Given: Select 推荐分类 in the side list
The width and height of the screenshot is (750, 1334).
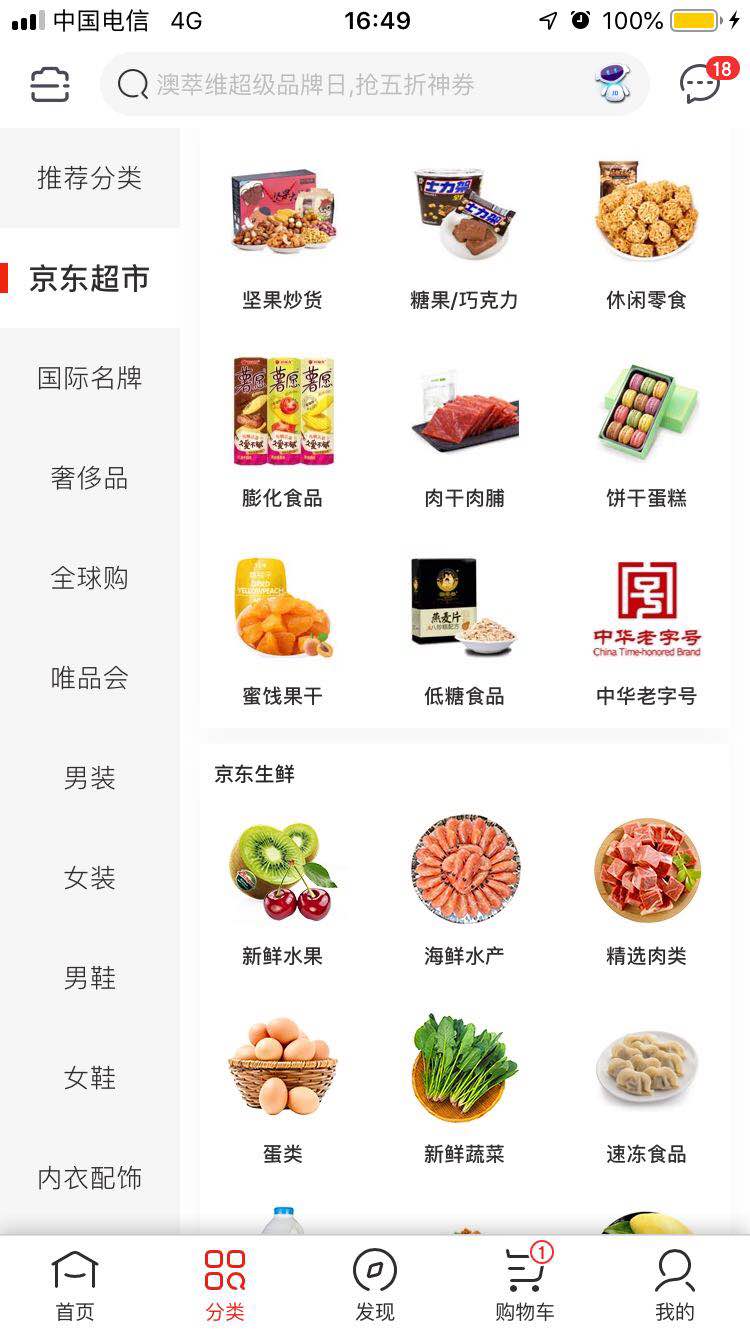Looking at the screenshot, I should pyautogui.click(x=90, y=178).
